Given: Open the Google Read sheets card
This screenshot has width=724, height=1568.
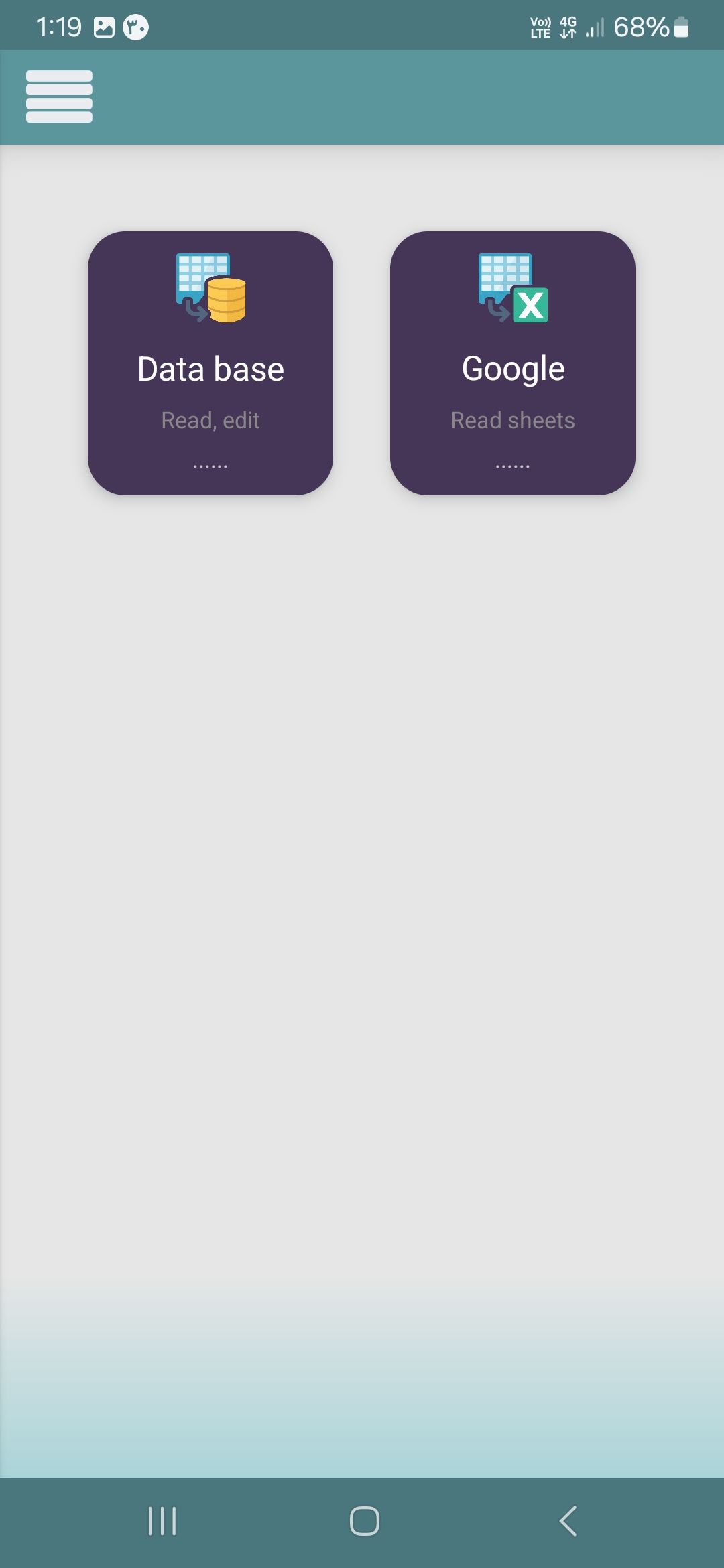Looking at the screenshot, I should (x=513, y=363).
